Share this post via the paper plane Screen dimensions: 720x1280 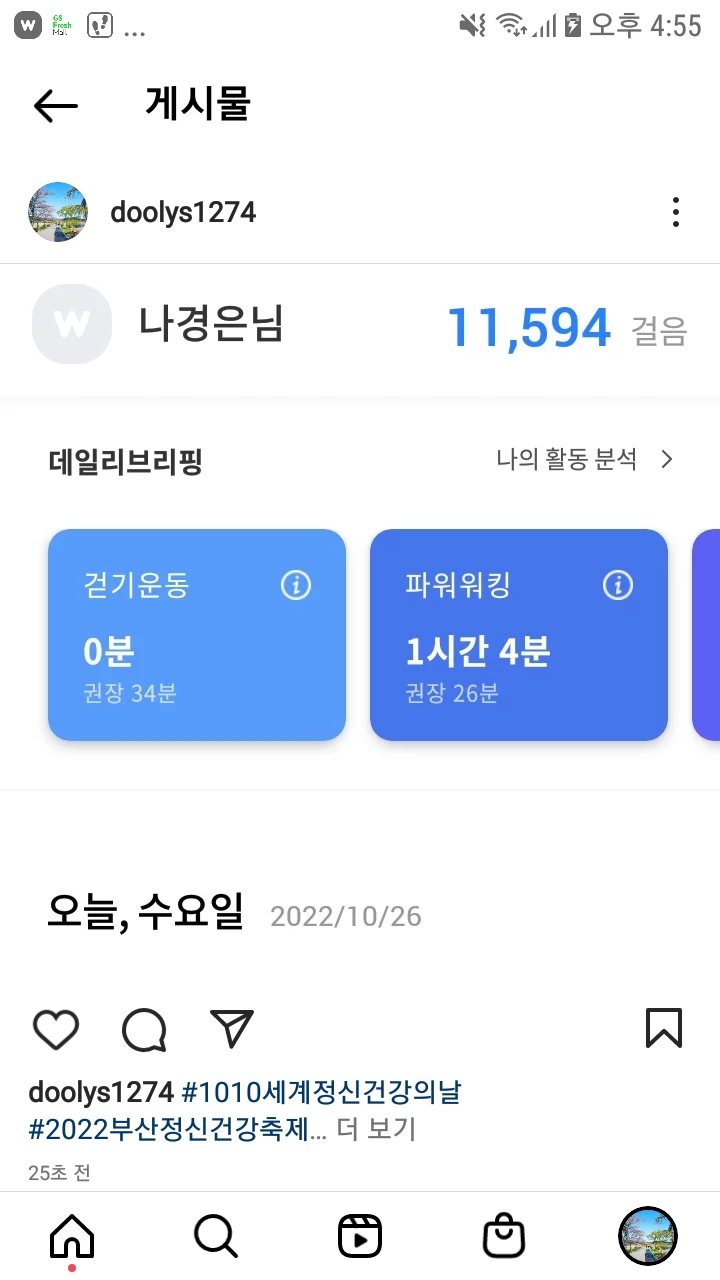coord(232,1029)
